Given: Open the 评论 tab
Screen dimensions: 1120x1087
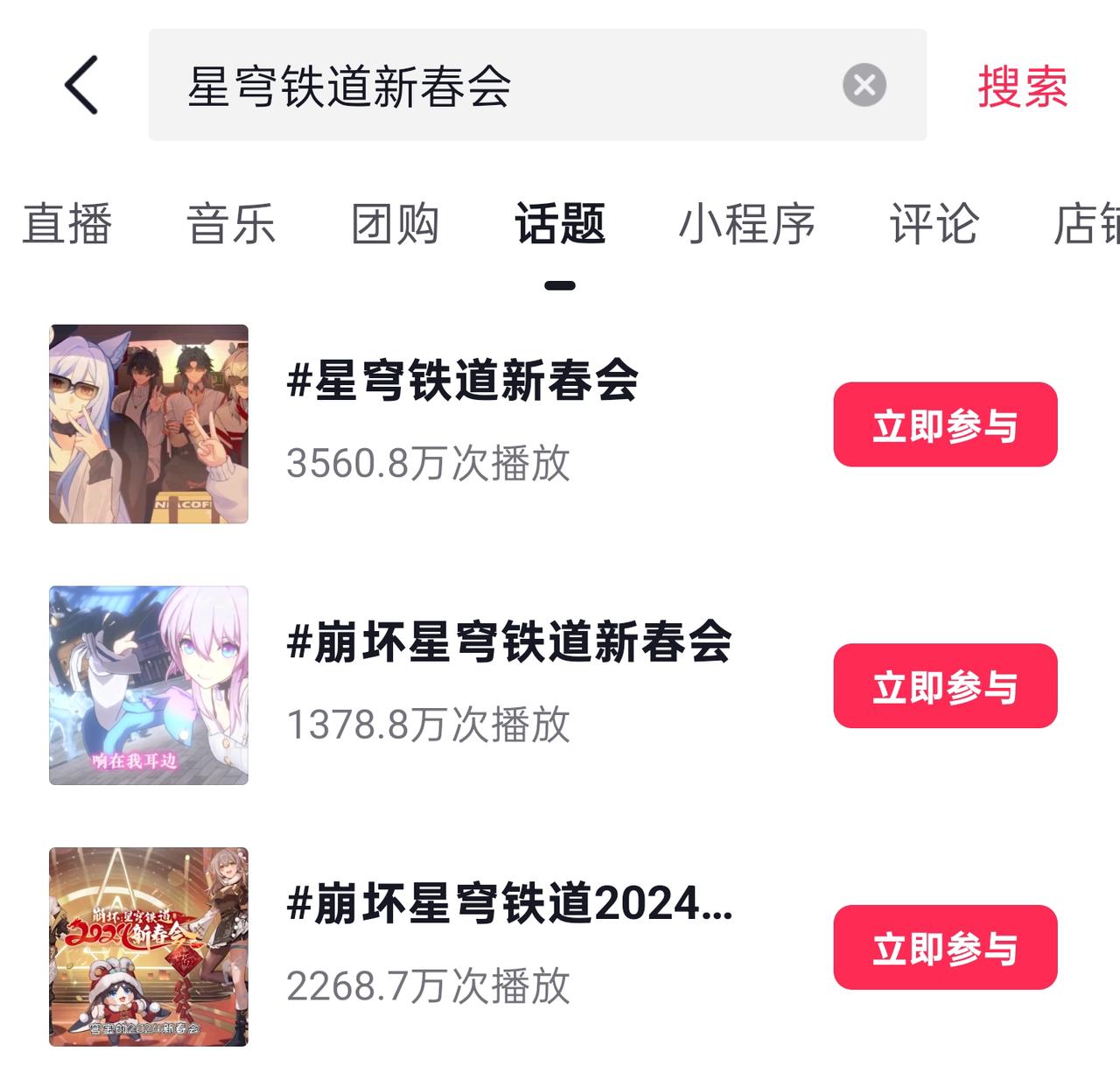Looking at the screenshot, I should point(934,223).
